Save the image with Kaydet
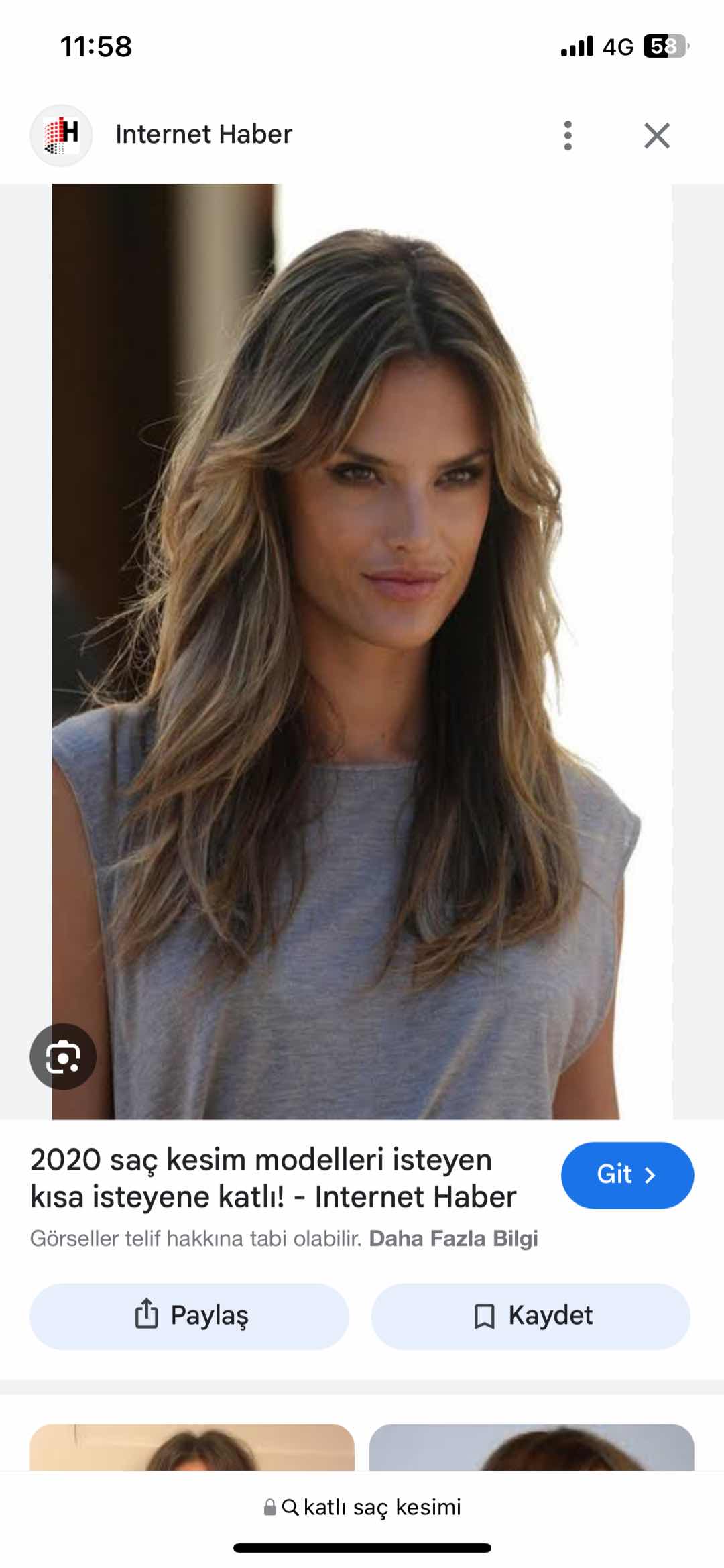 click(x=530, y=1316)
